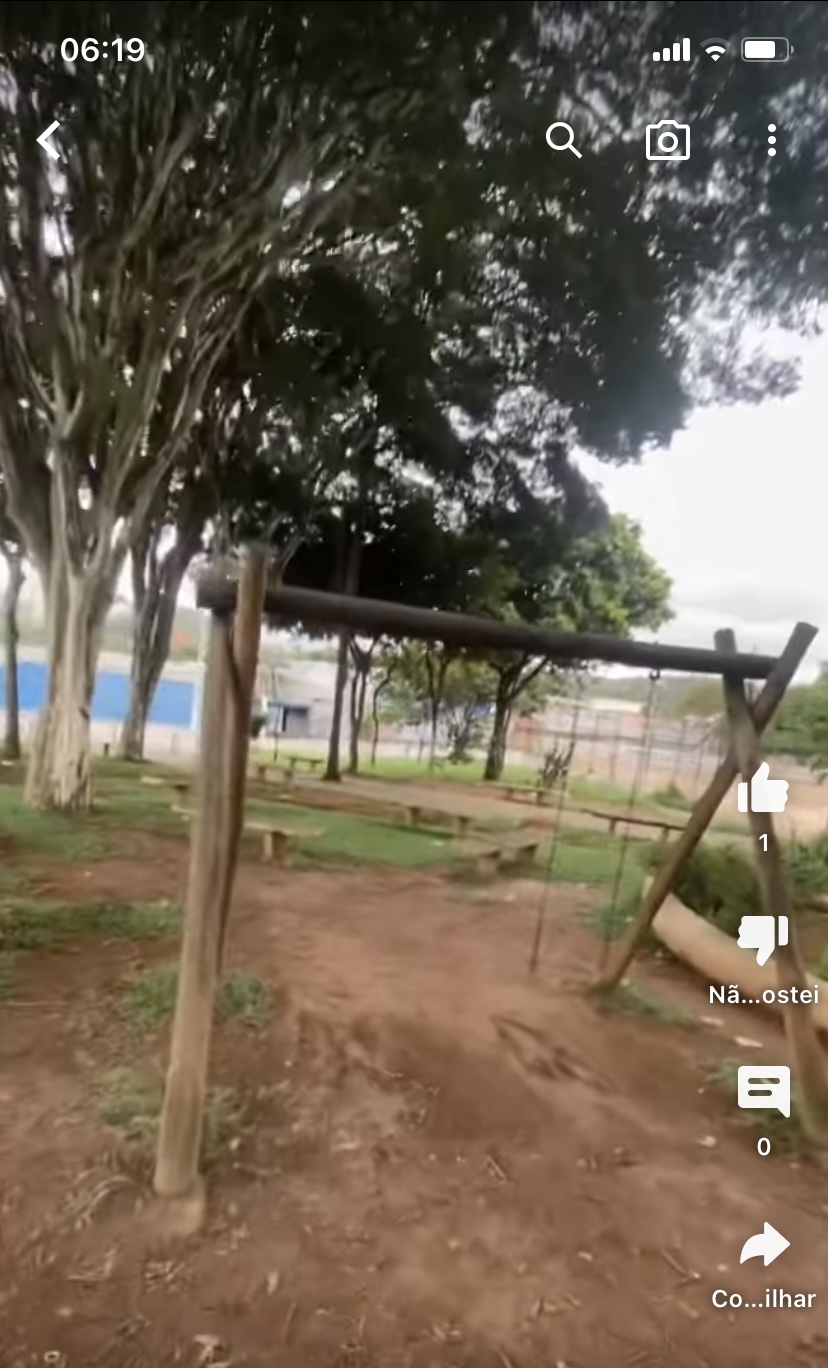Open the comments on this Short
This screenshot has width=828, height=1368.
(763, 1091)
